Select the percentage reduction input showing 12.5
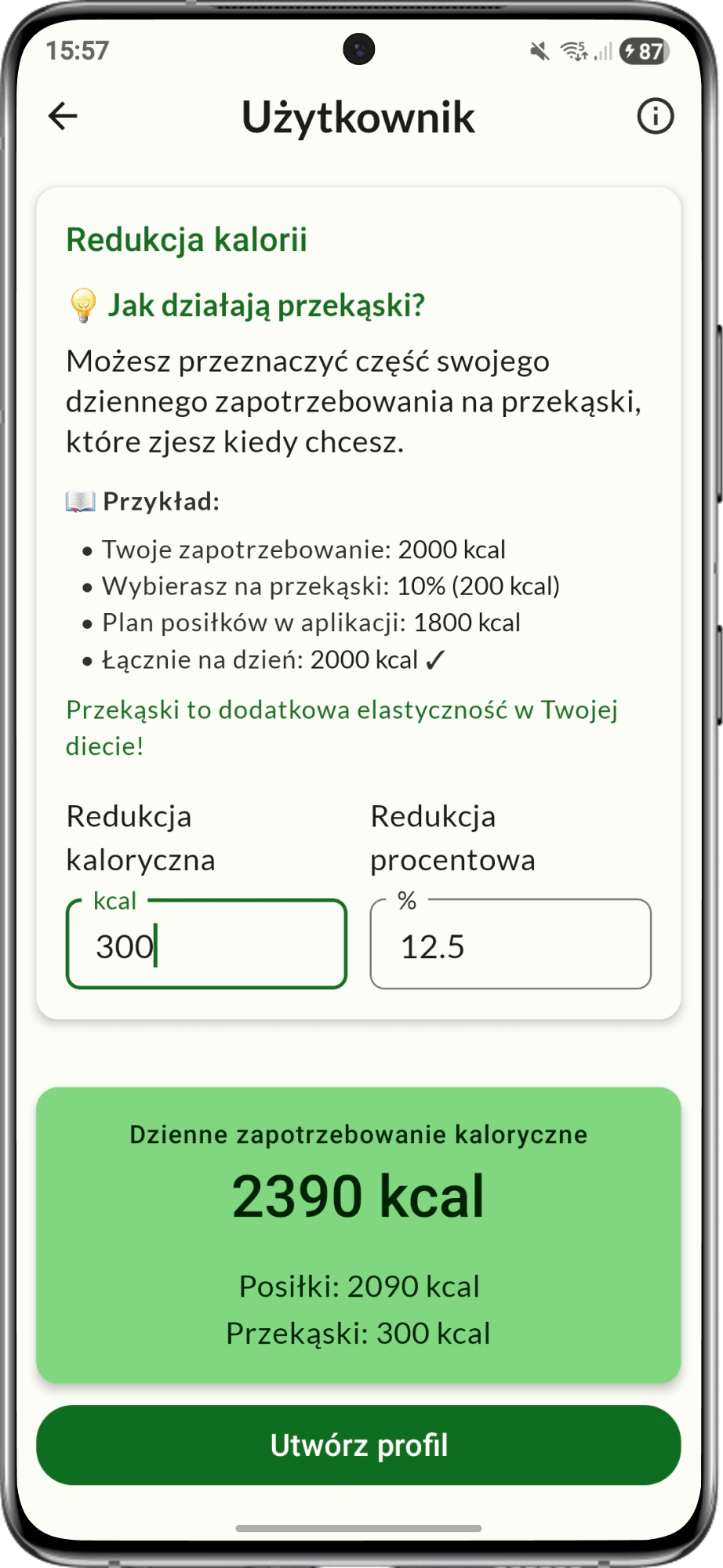The image size is (723, 1568). (510, 945)
